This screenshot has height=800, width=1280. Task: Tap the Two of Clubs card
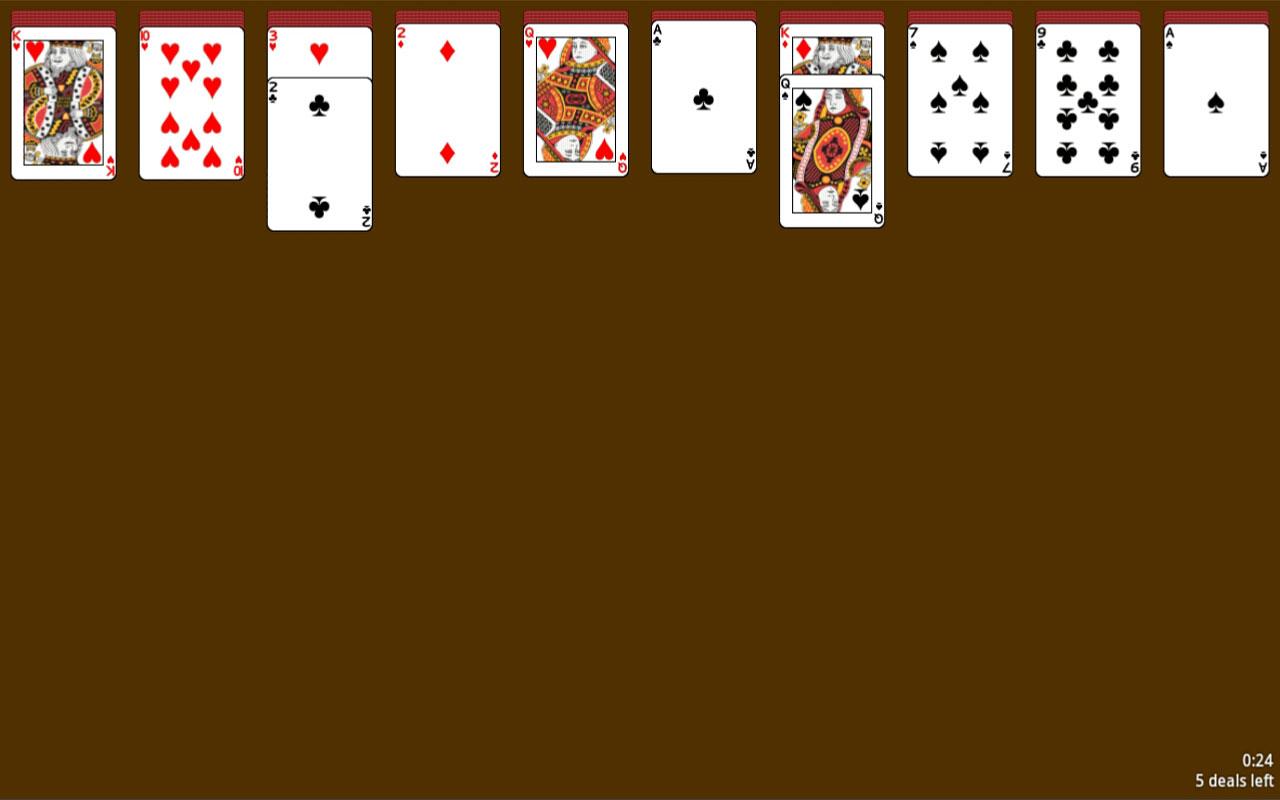(x=319, y=155)
